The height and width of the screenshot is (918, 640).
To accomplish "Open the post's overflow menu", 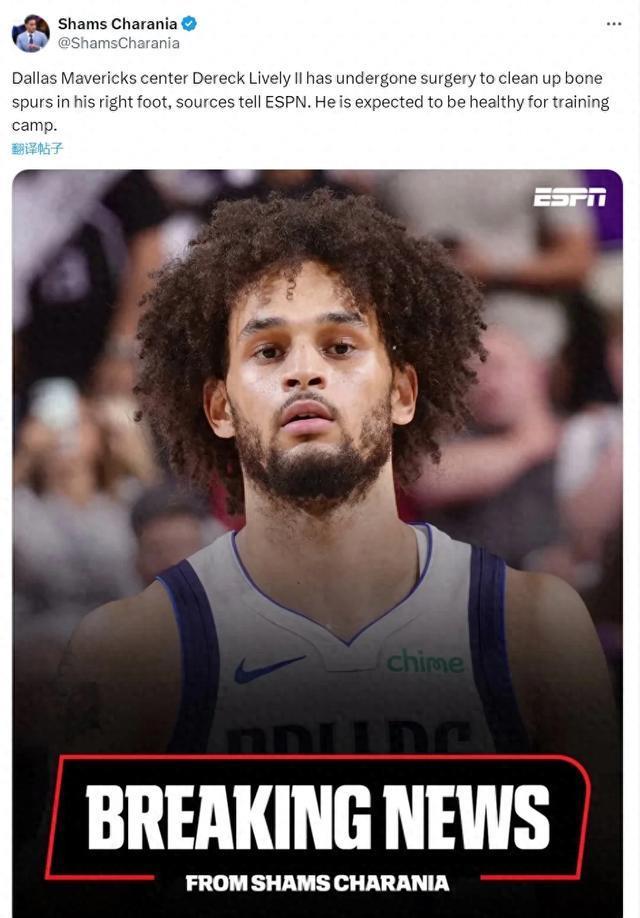I will 613,24.
